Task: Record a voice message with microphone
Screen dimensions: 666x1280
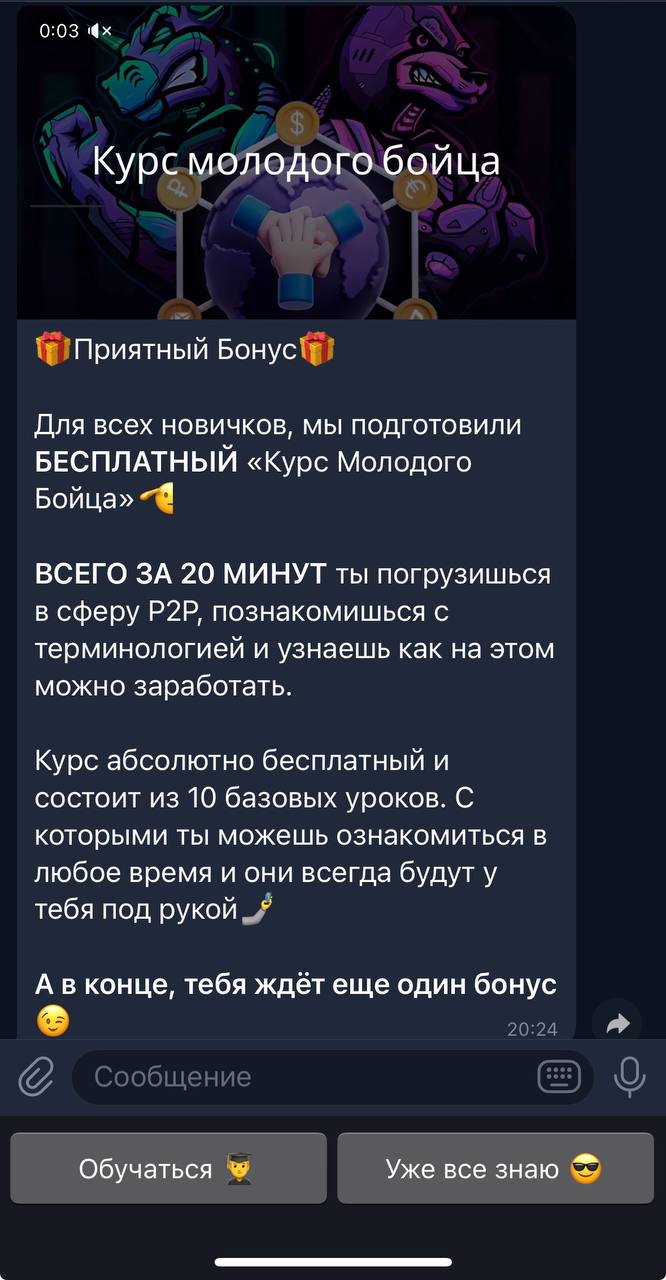Action: pyautogui.click(x=630, y=1077)
